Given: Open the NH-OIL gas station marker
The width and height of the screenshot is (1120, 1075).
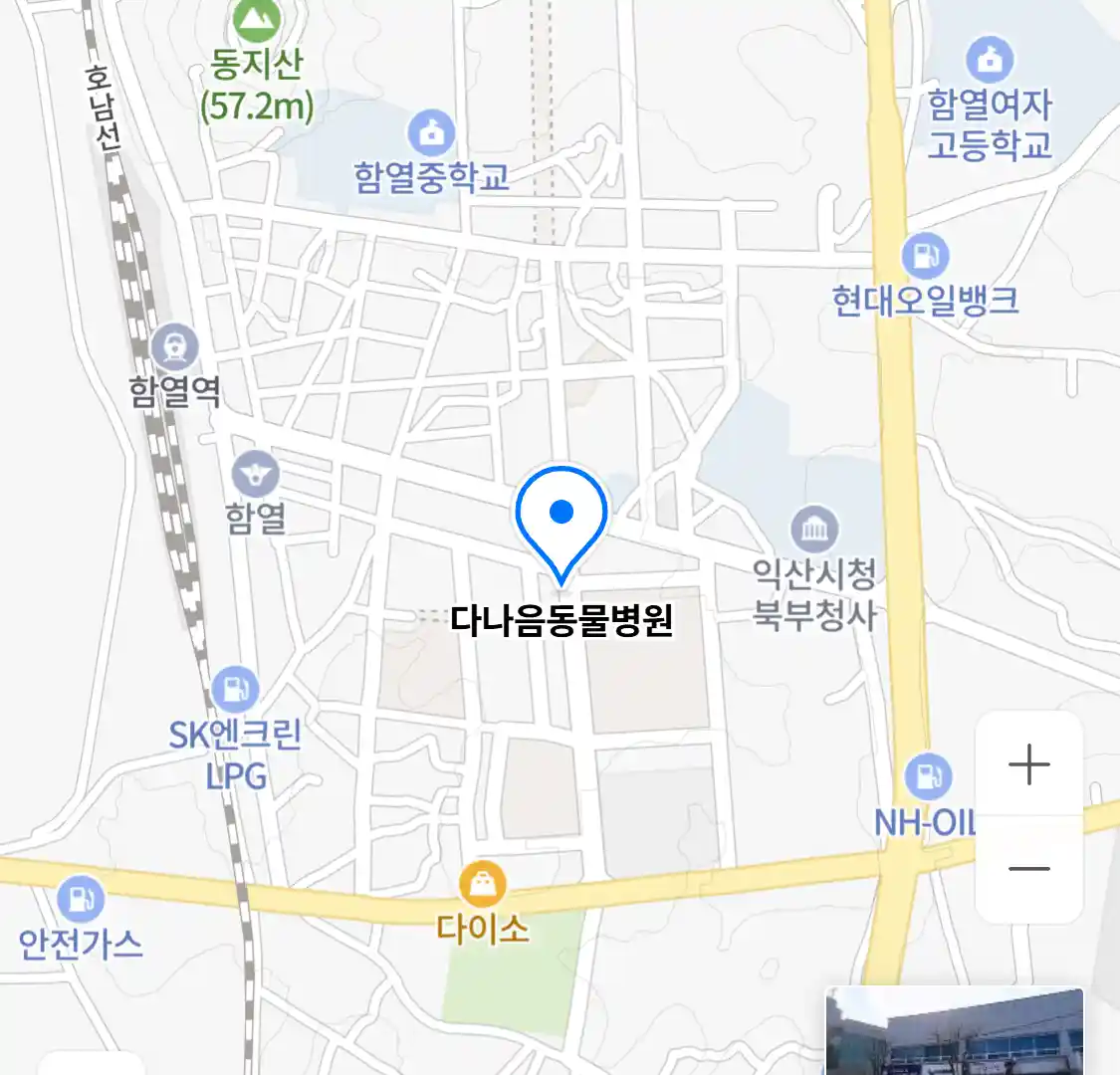Looking at the screenshot, I should (928, 777).
